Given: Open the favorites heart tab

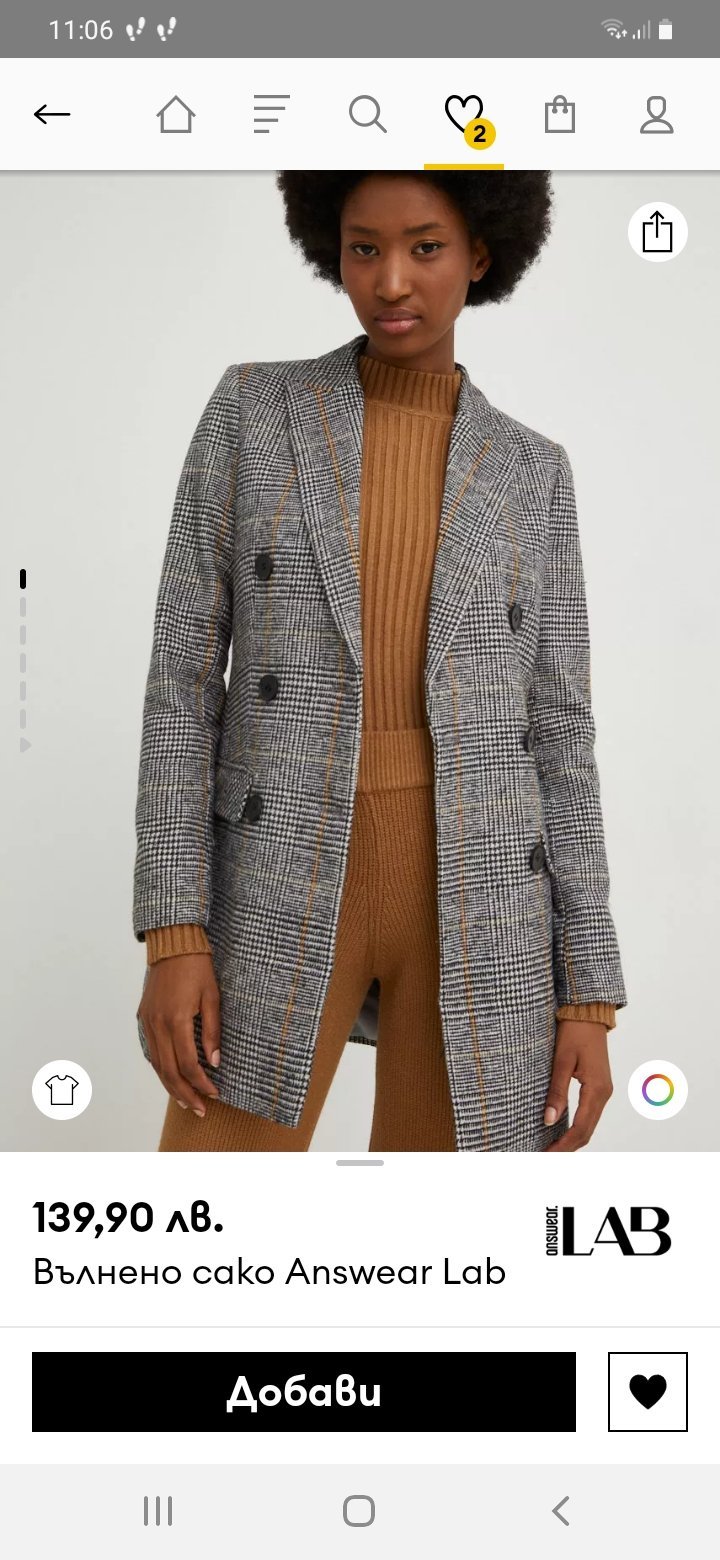Looking at the screenshot, I should click(x=464, y=116).
